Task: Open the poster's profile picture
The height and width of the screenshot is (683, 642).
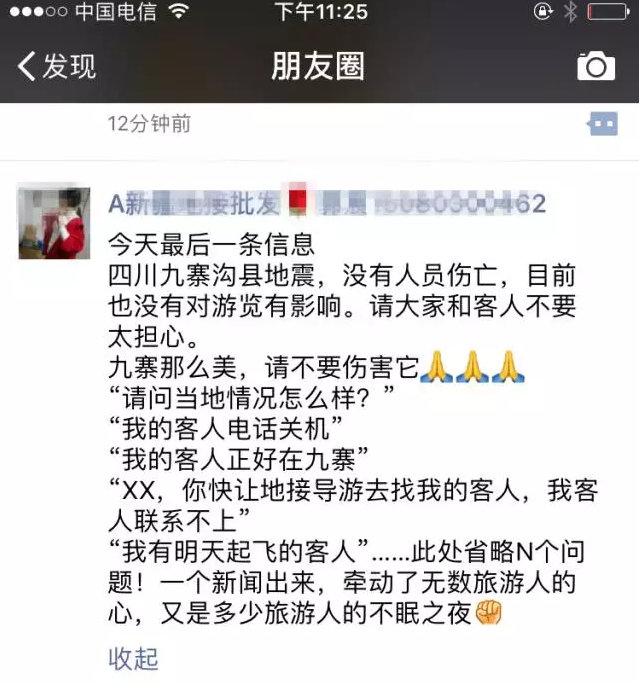Action: tap(54, 222)
